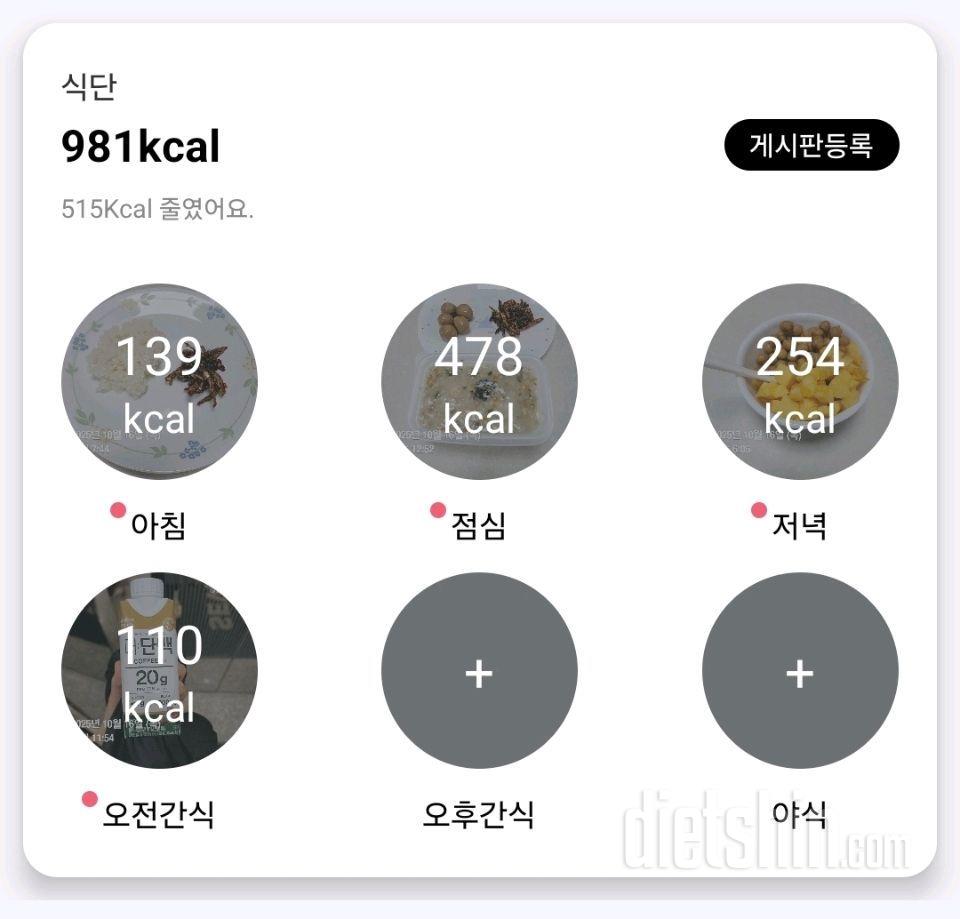The height and width of the screenshot is (919, 960).
Task: Open the 오전간식 110 kcal entry
Action: coord(159,670)
